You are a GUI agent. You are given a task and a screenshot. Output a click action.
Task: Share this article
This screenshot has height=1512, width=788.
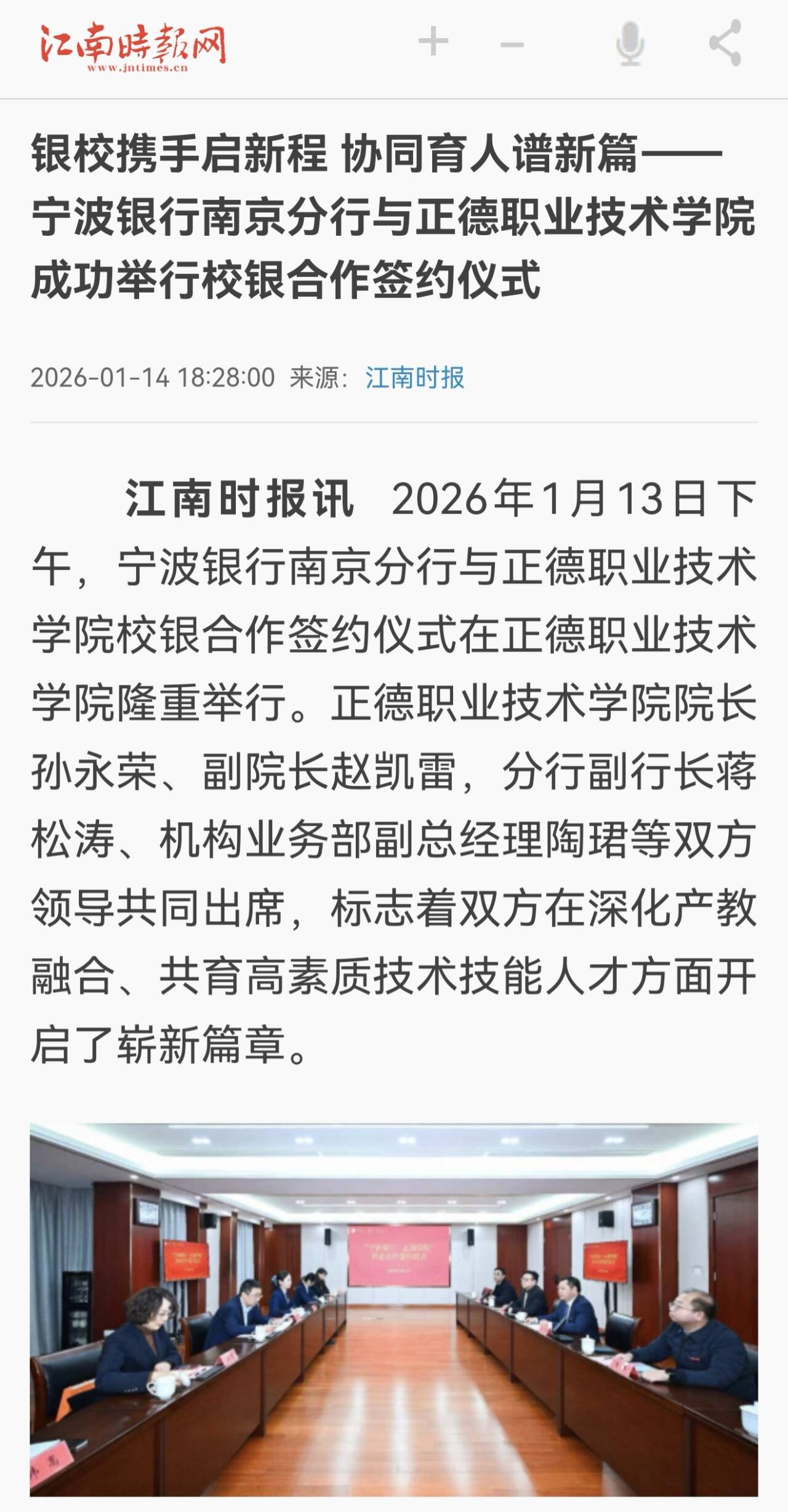click(725, 43)
